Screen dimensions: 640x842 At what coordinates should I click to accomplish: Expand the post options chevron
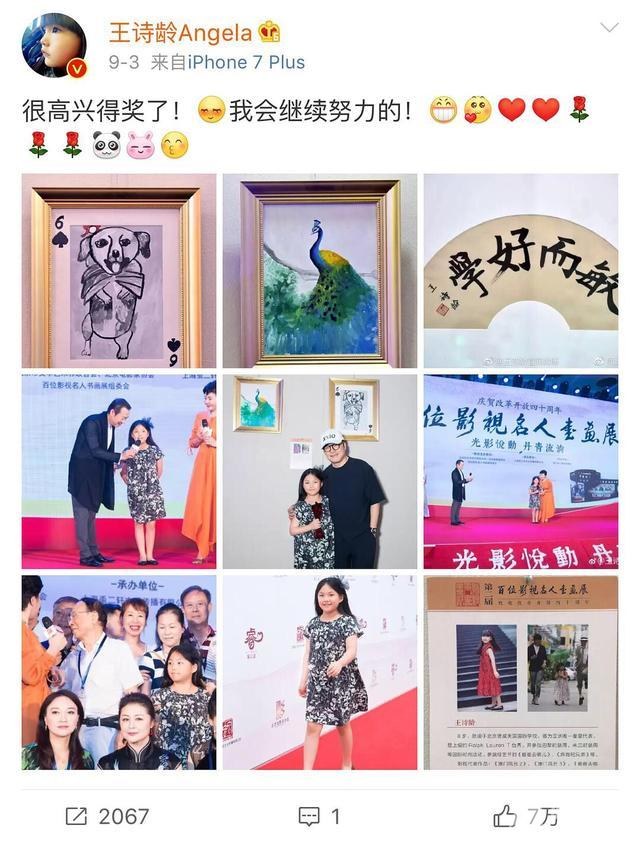pyautogui.click(x=608, y=26)
